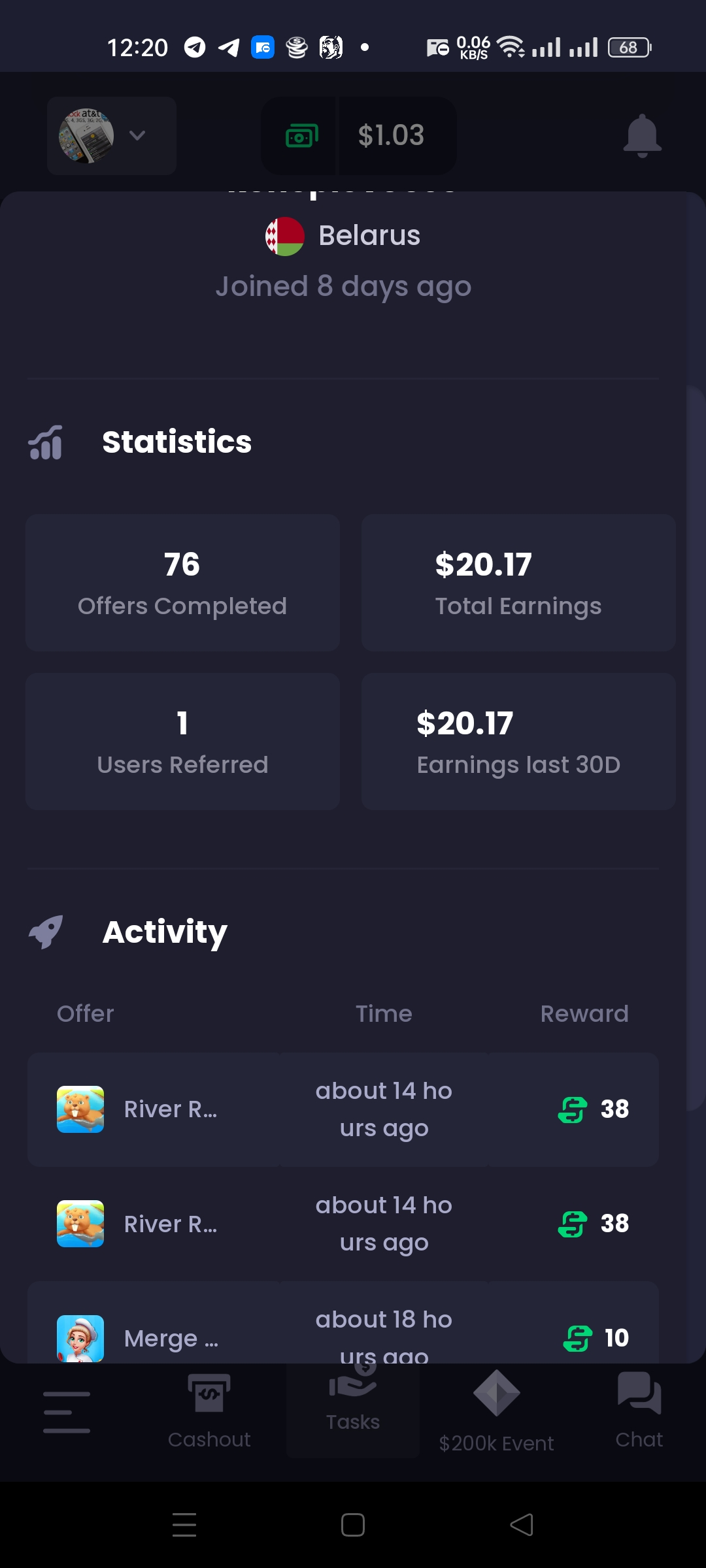Open the profile avatar dropdown
The height and width of the screenshot is (1568, 706).
coord(112,136)
